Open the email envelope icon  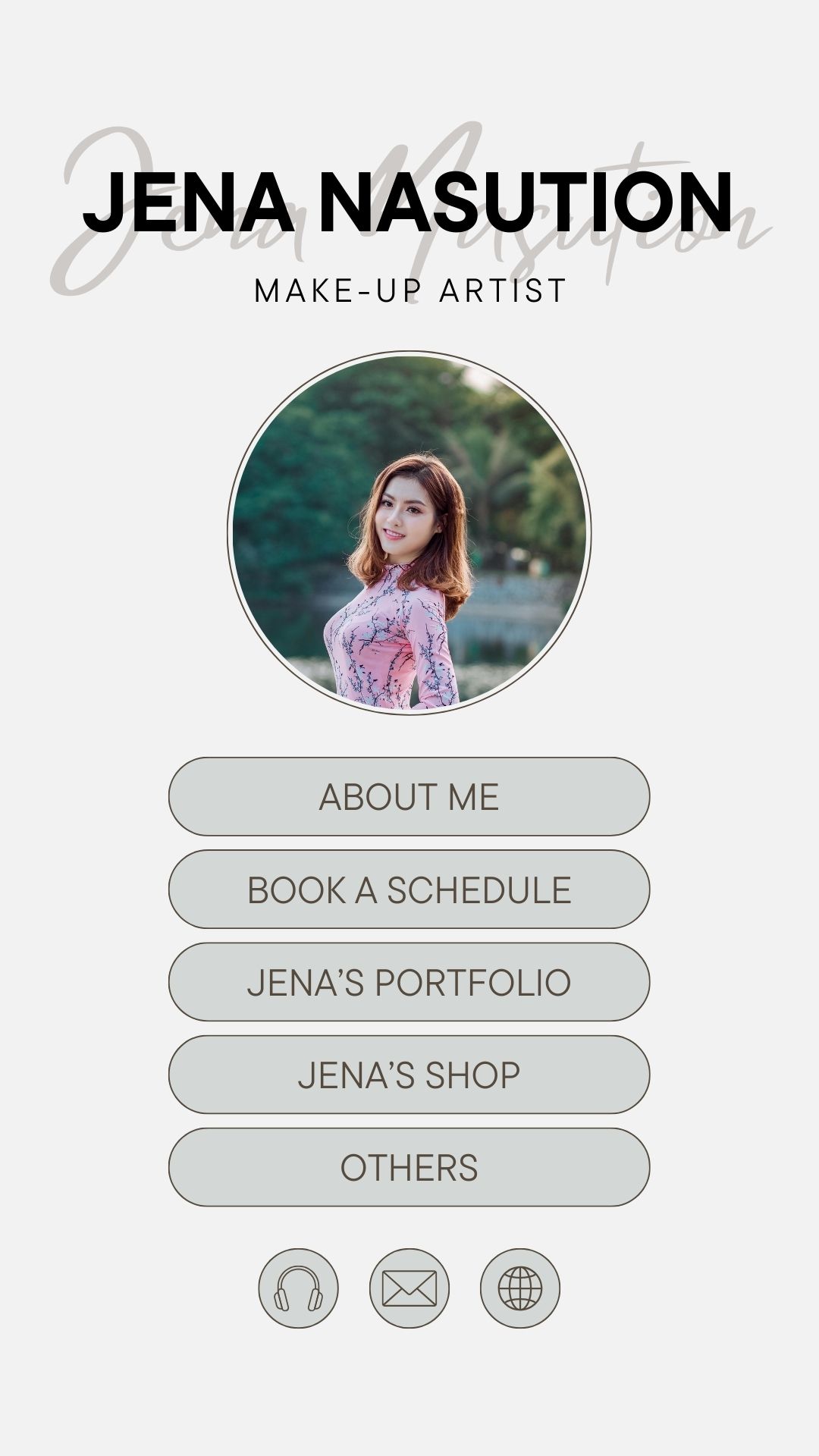coord(409,1288)
